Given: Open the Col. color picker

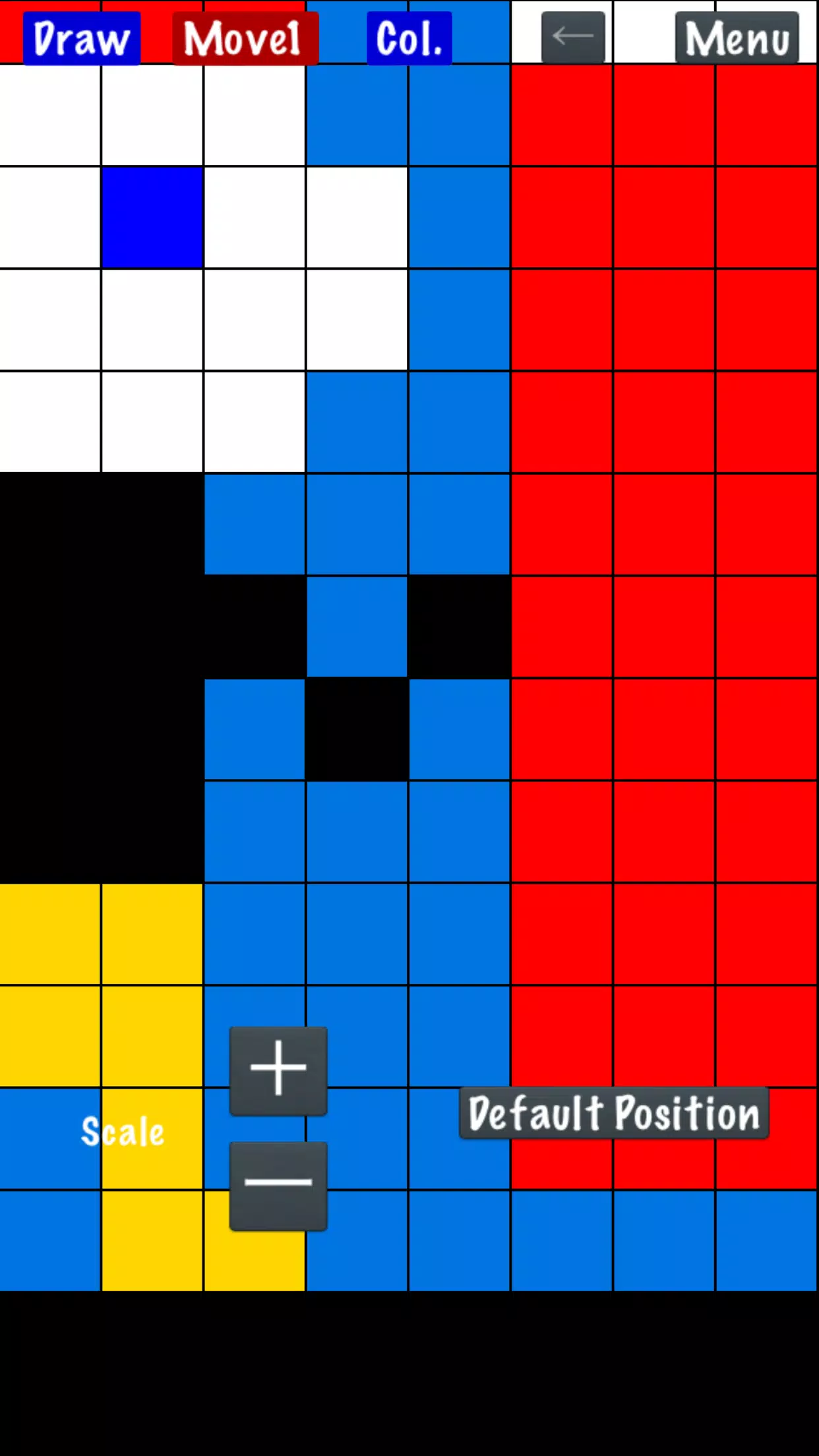Looking at the screenshot, I should pos(409,38).
